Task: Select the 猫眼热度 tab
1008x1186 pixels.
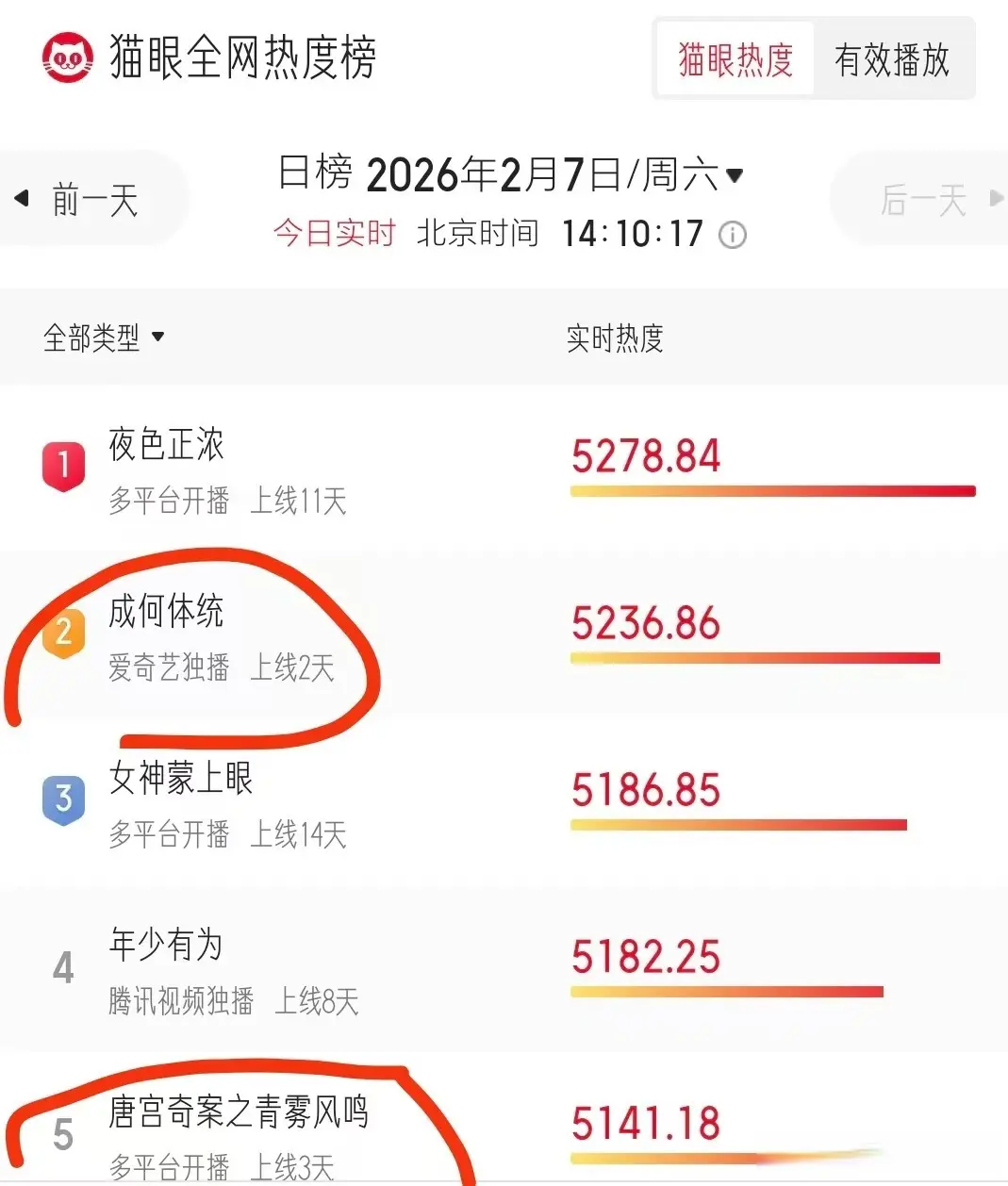Action: click(735, 60)
